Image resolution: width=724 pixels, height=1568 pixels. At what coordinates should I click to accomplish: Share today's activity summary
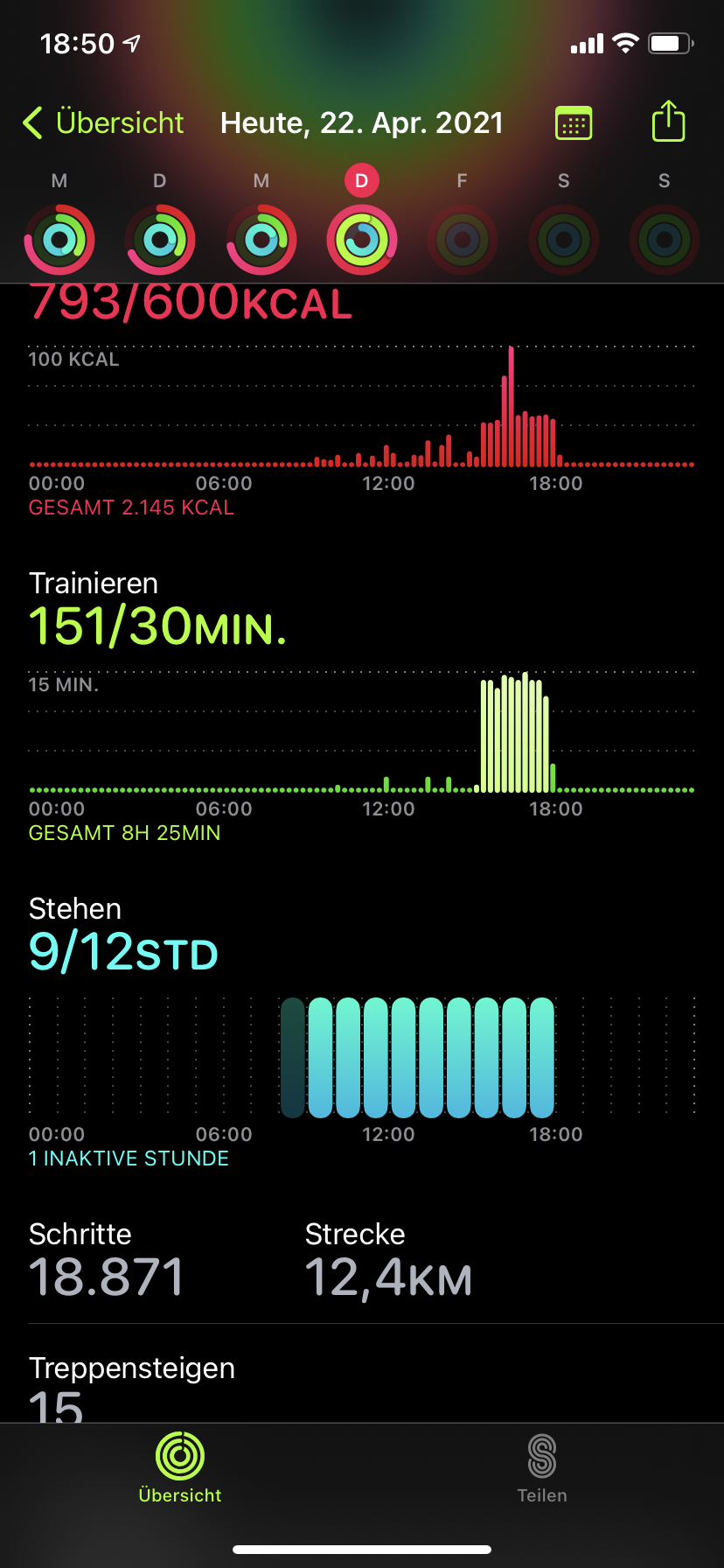click(x=668, y=122)
